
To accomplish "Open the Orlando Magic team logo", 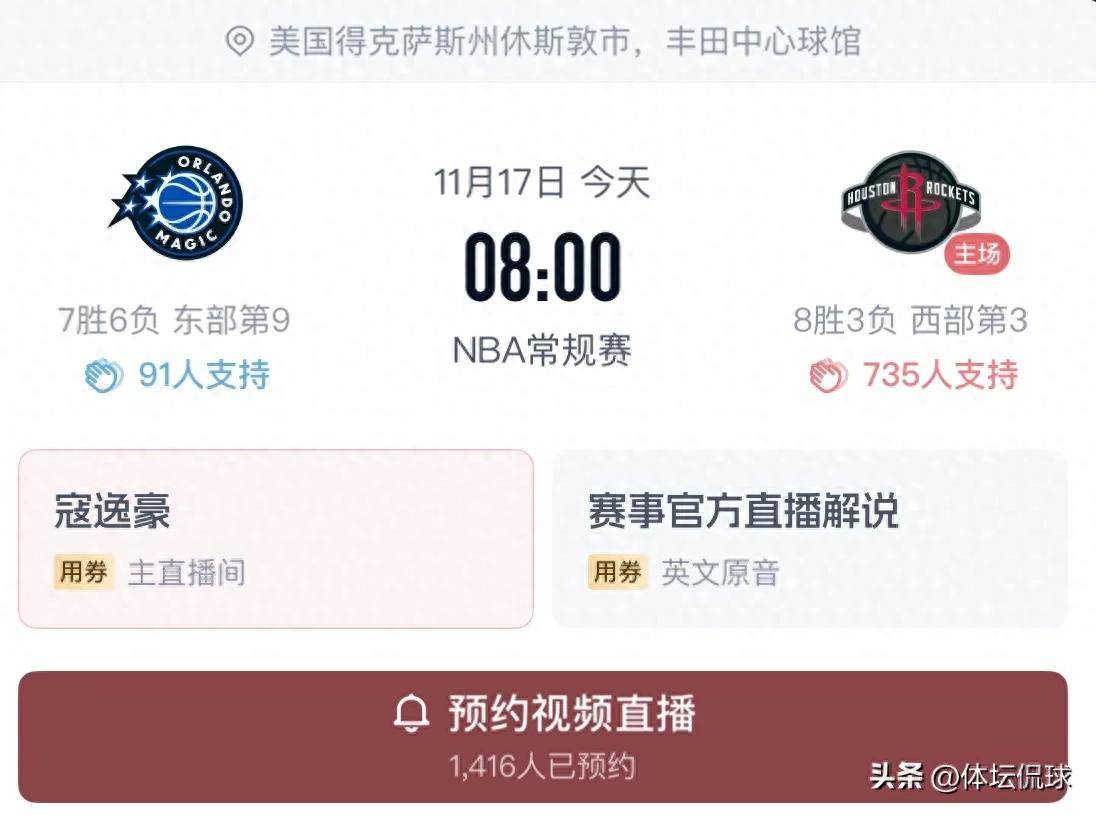I will click(x=177, y=204).
